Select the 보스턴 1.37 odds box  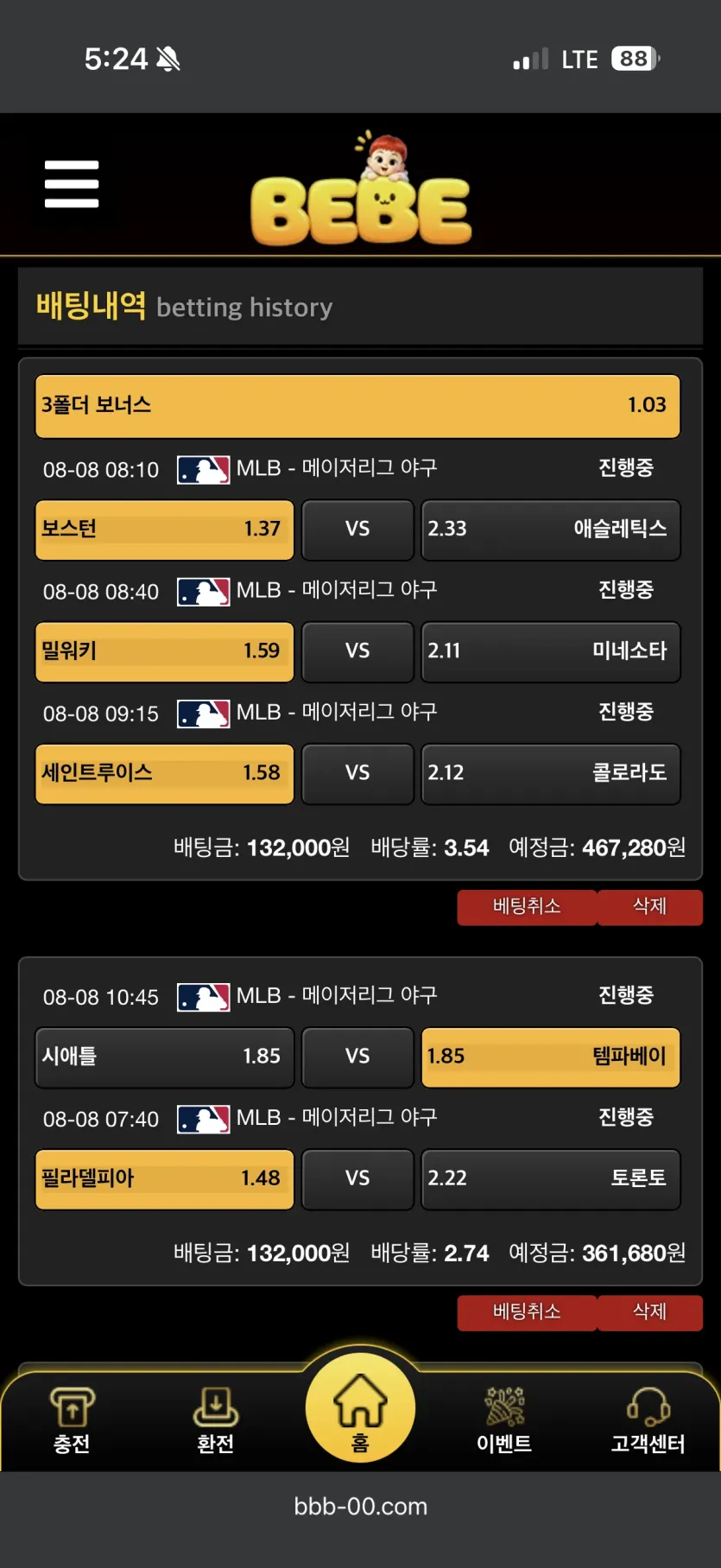pyautogui.click(x=164, y=529)
